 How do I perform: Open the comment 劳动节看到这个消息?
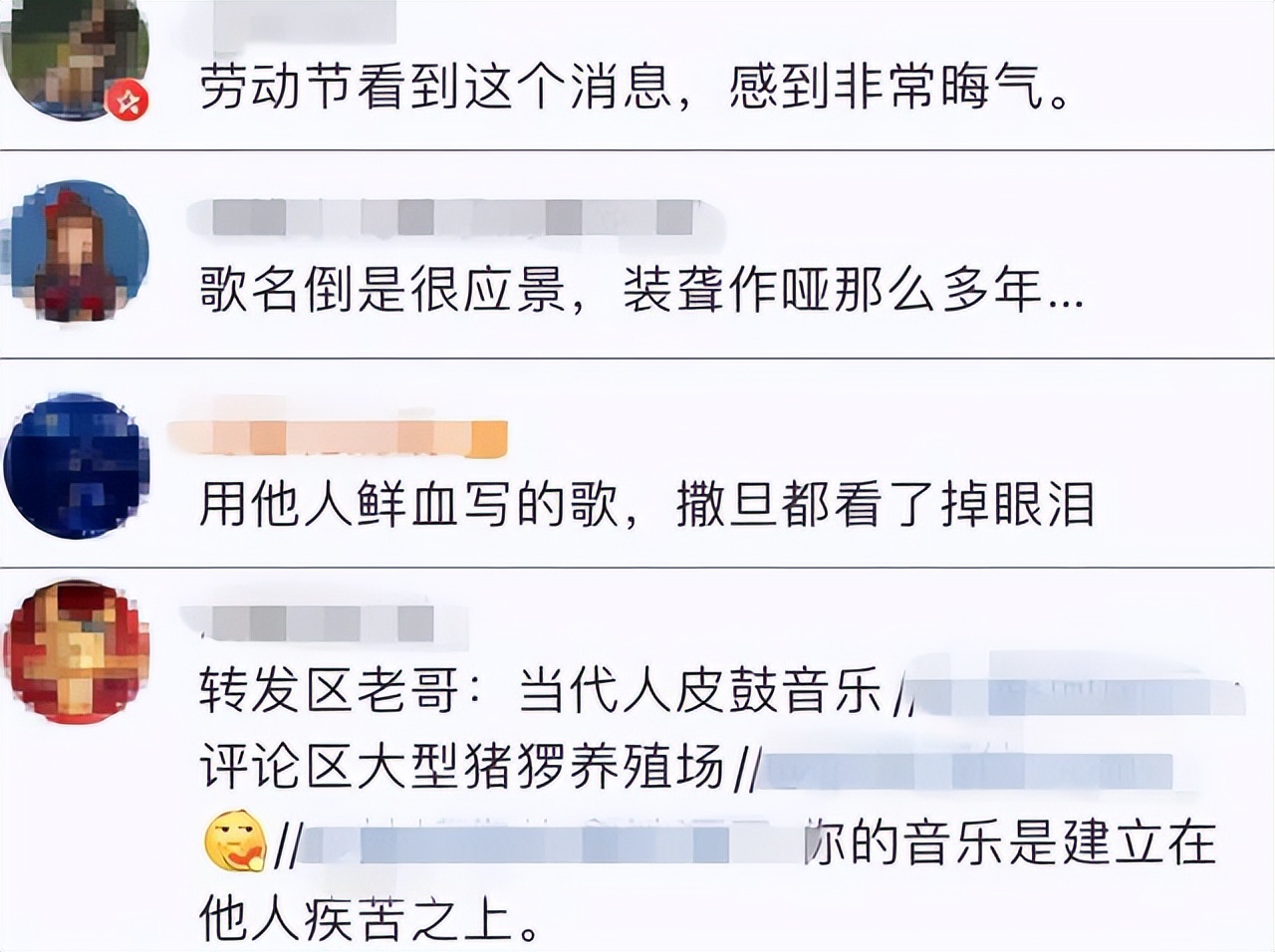point(635,88)
